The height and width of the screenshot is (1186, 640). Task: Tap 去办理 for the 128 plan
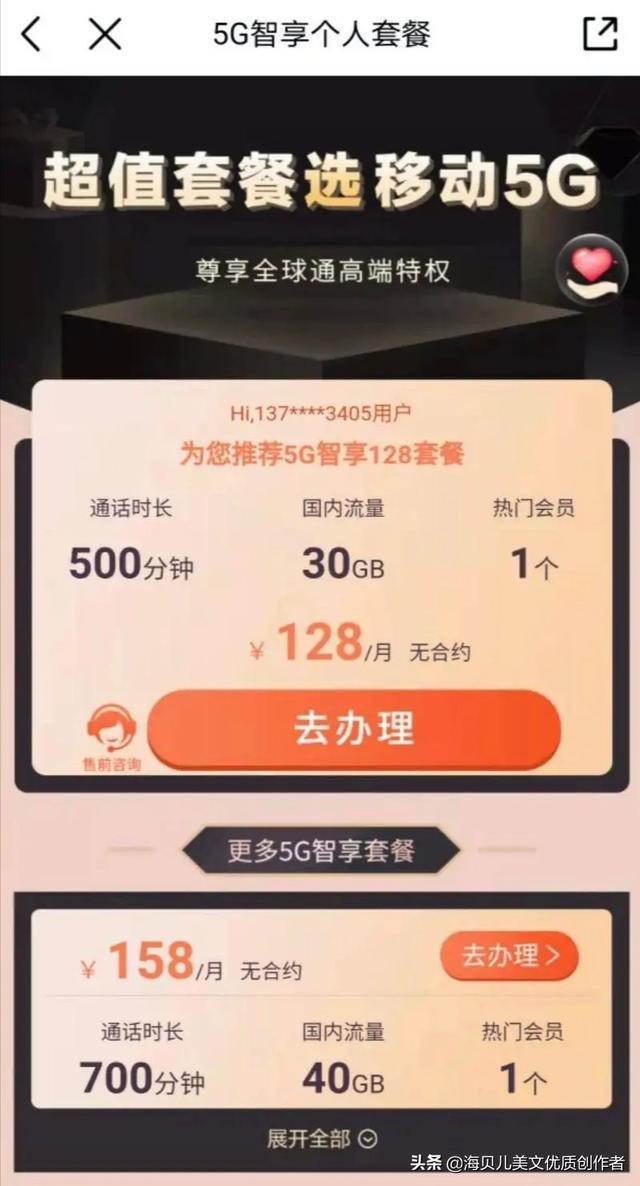354,729
